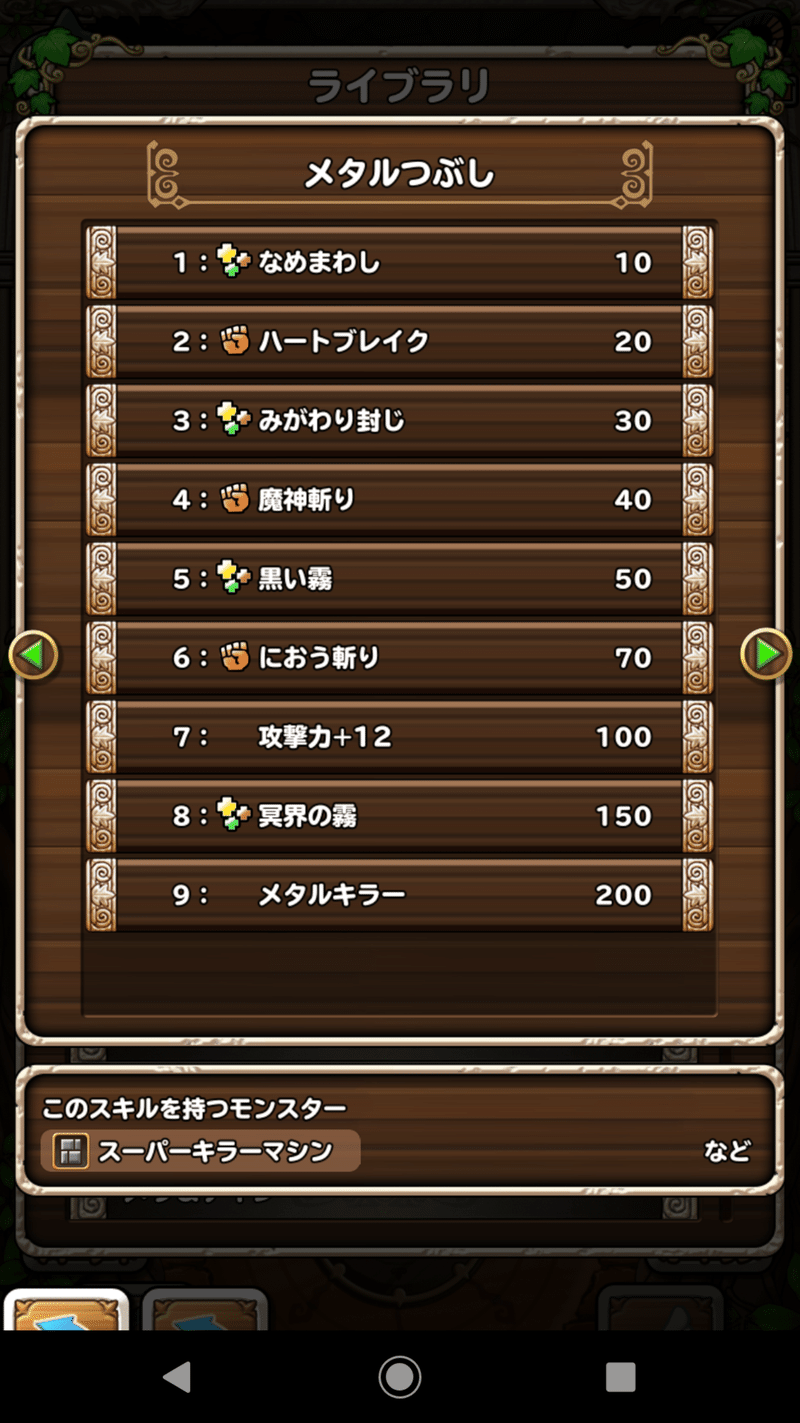Go to the previous skill page arrow
The width and height of the screenshot is (800, 1423).
(x=33, y=655)
